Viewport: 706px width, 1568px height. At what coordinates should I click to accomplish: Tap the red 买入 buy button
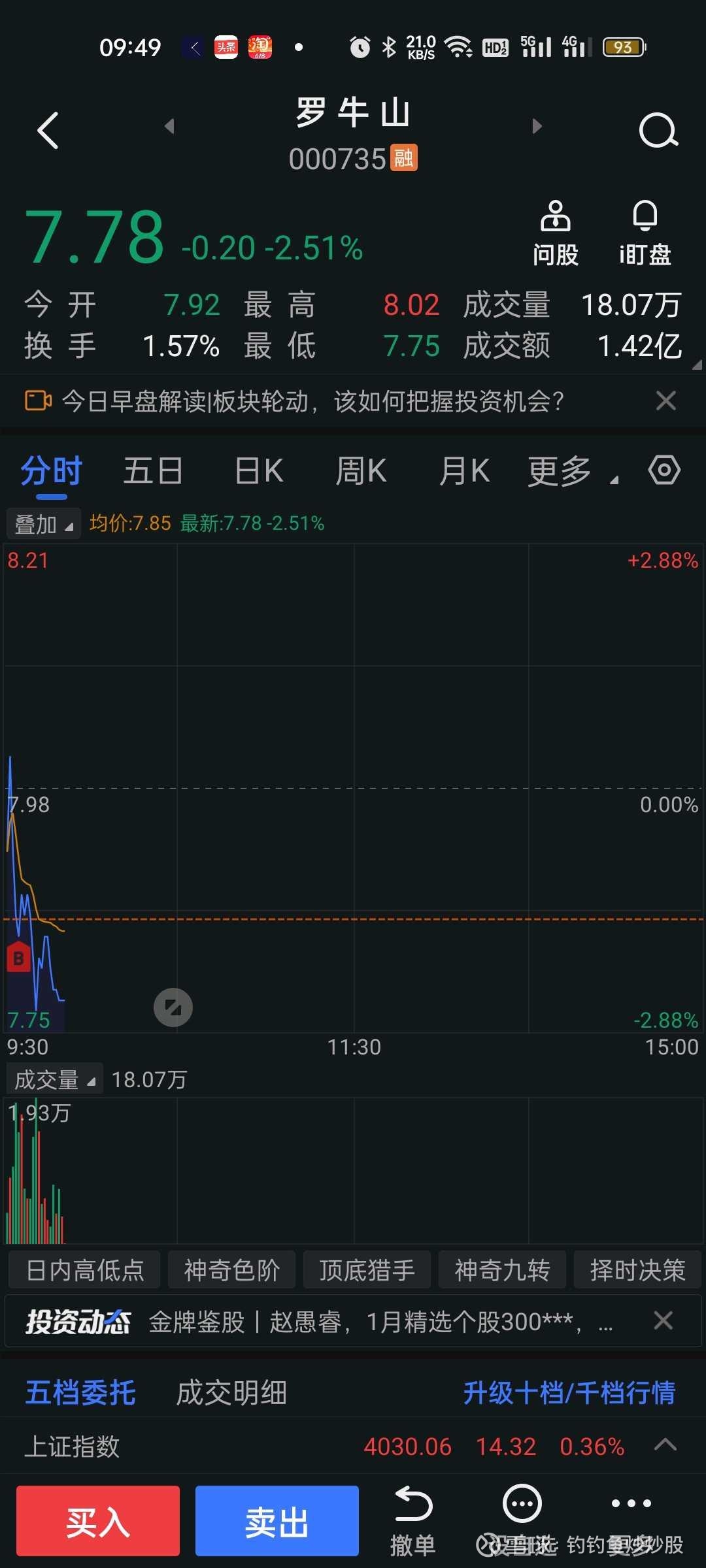click(98, 1521)
